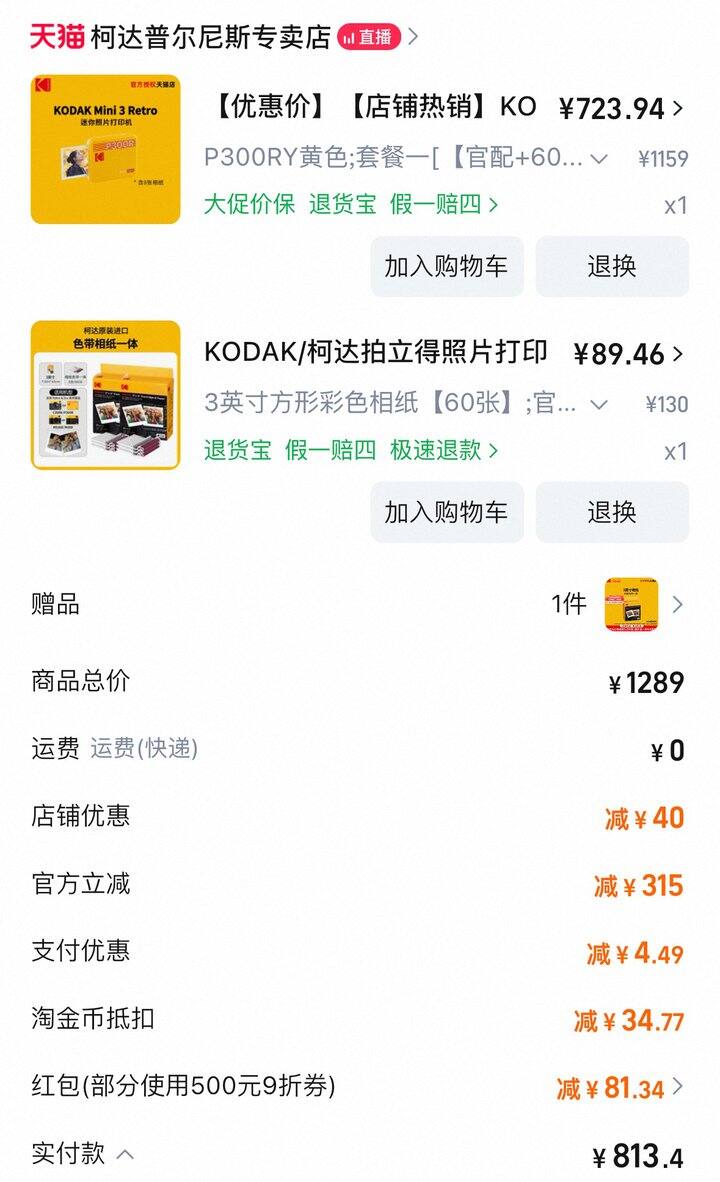The height and width of the screenshot is (1182, 720).
Task: View 退货宝 假一赔四 极速退款 details
Action: click(351, 450)
